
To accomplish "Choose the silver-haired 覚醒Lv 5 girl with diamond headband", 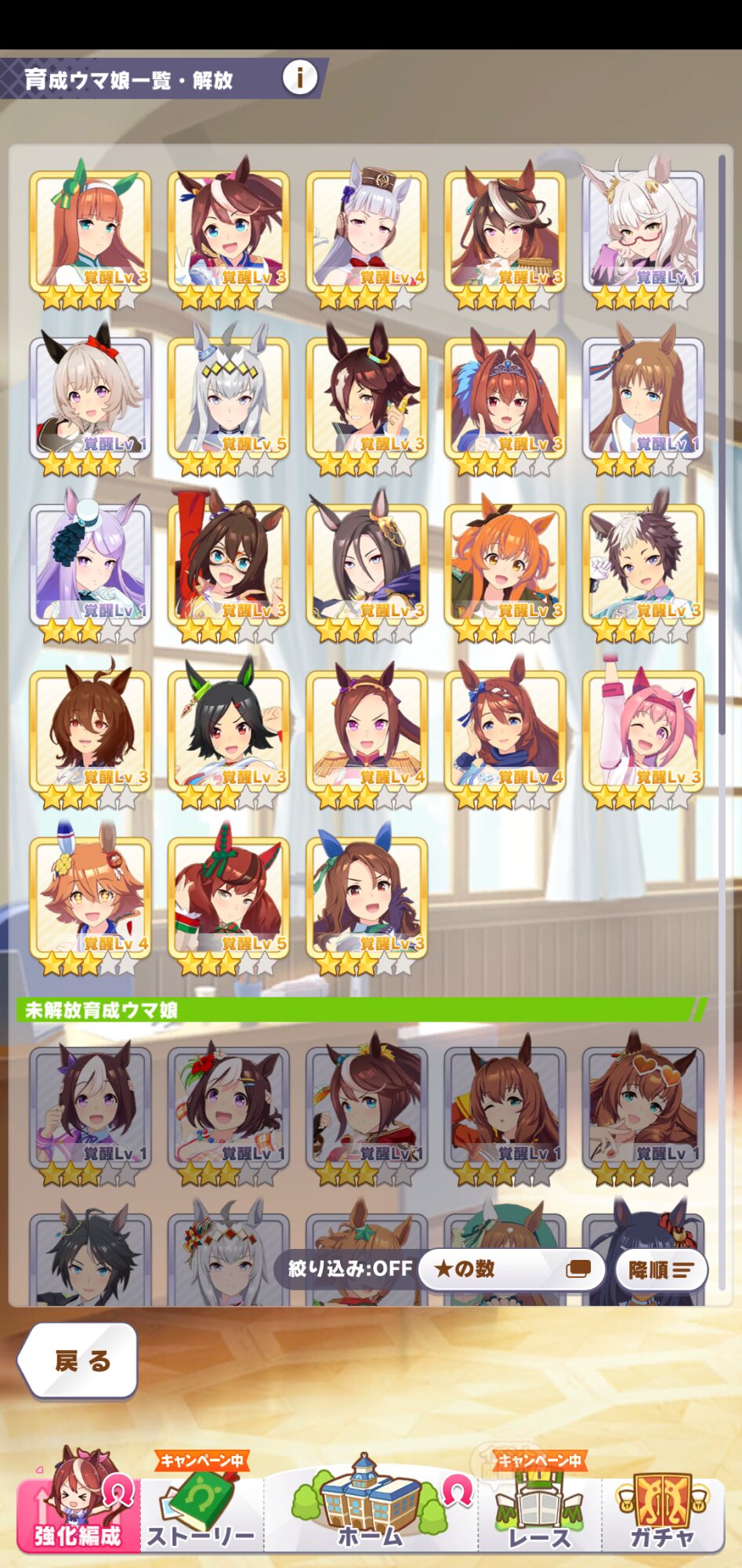I will (229, 400).
